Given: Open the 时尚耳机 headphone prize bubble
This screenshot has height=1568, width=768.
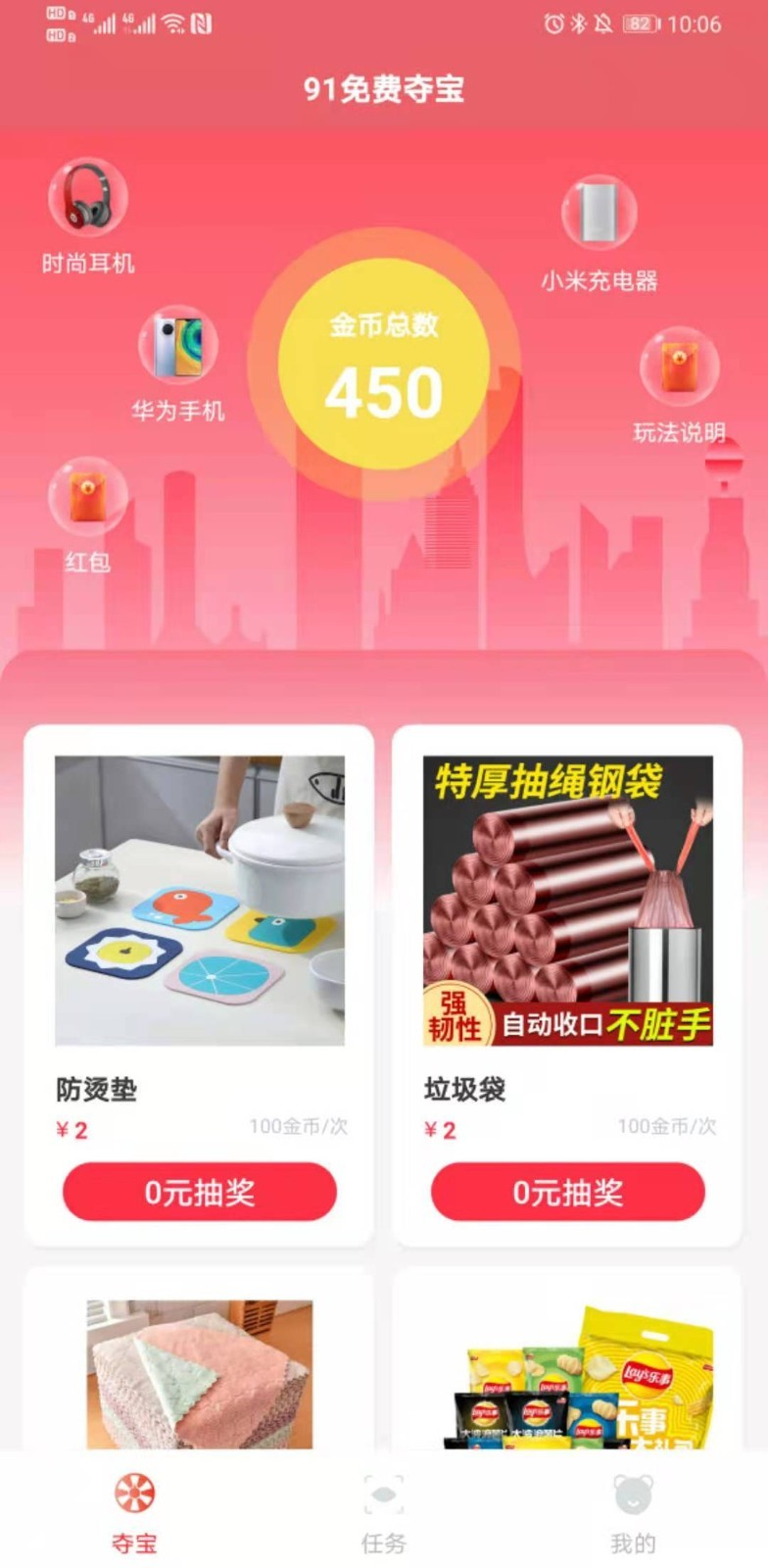Looking at the screenshot, I should (87, 199).
